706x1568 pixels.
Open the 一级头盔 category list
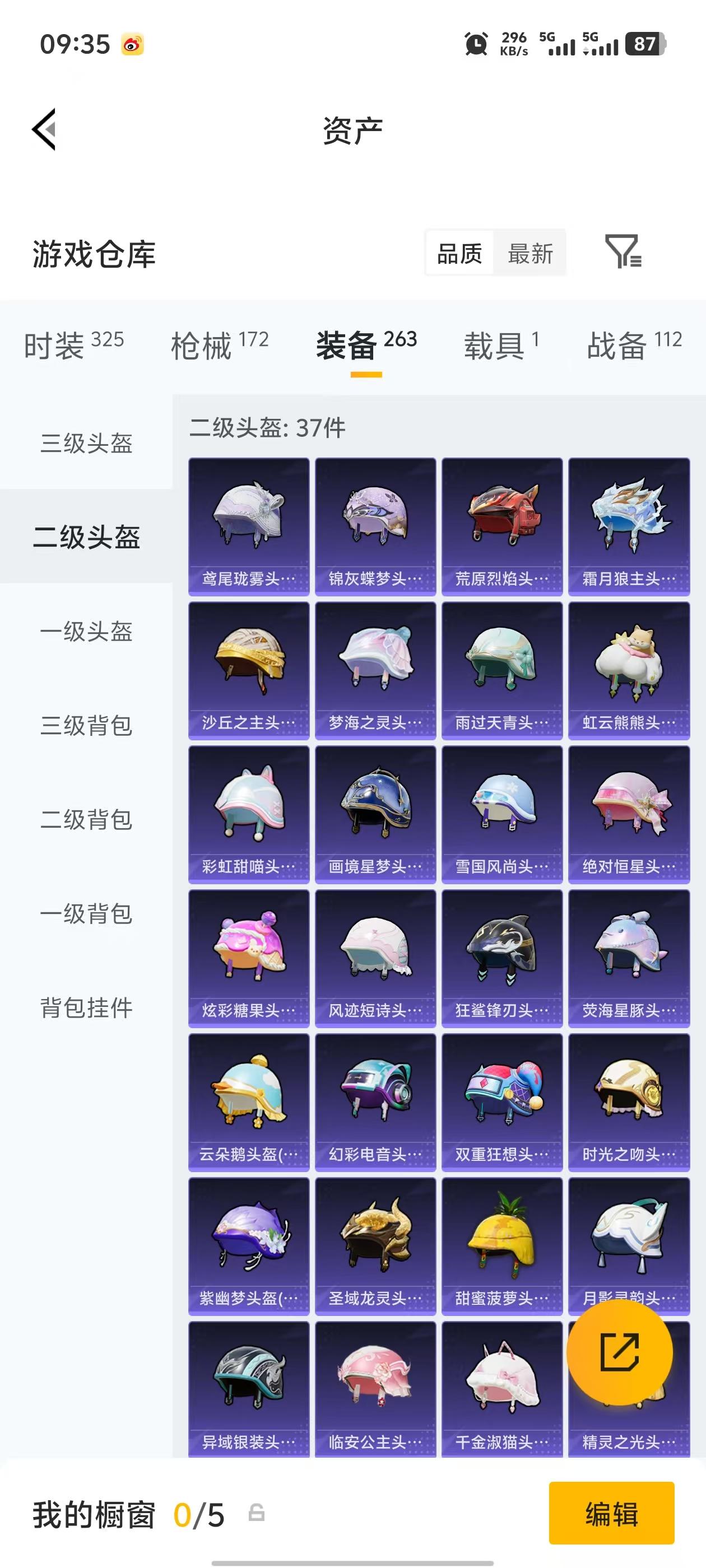[86, 633]
